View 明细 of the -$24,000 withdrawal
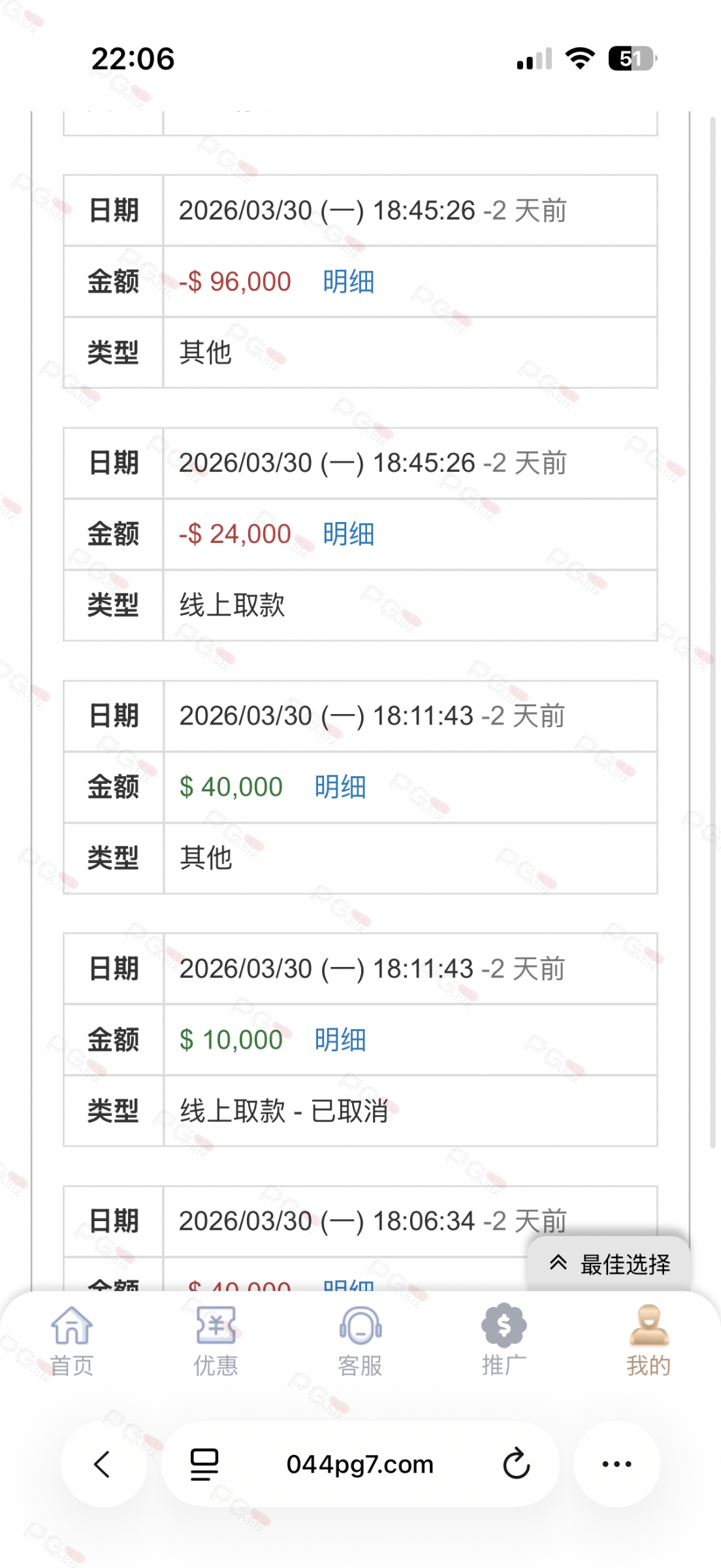Screen dimensions: 721x1568 click(x=348, y=534)
